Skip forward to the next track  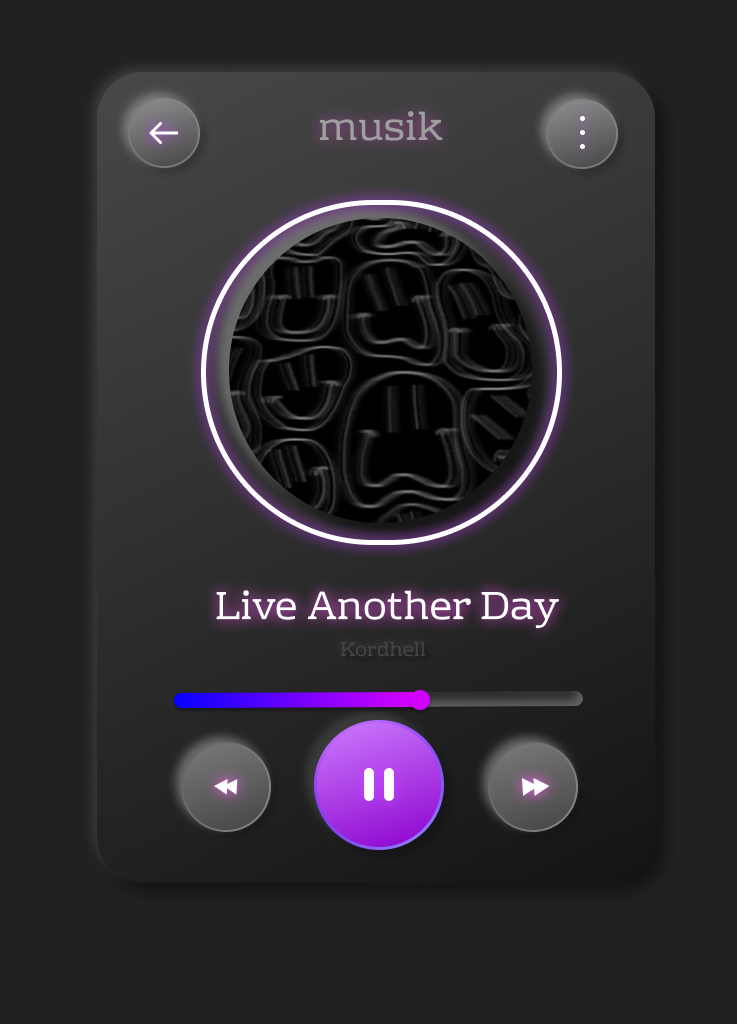click(533, 787)
